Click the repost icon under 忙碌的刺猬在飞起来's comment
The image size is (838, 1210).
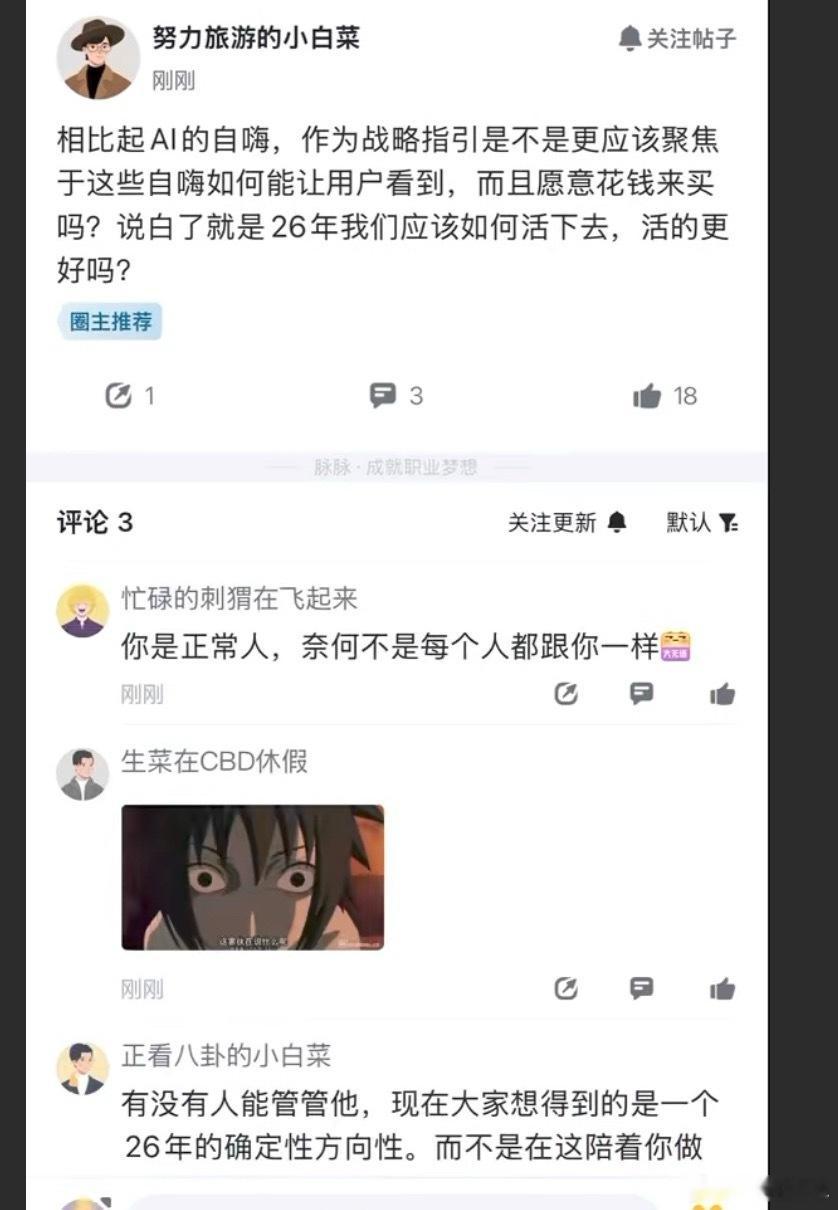[x=567, y=694]
